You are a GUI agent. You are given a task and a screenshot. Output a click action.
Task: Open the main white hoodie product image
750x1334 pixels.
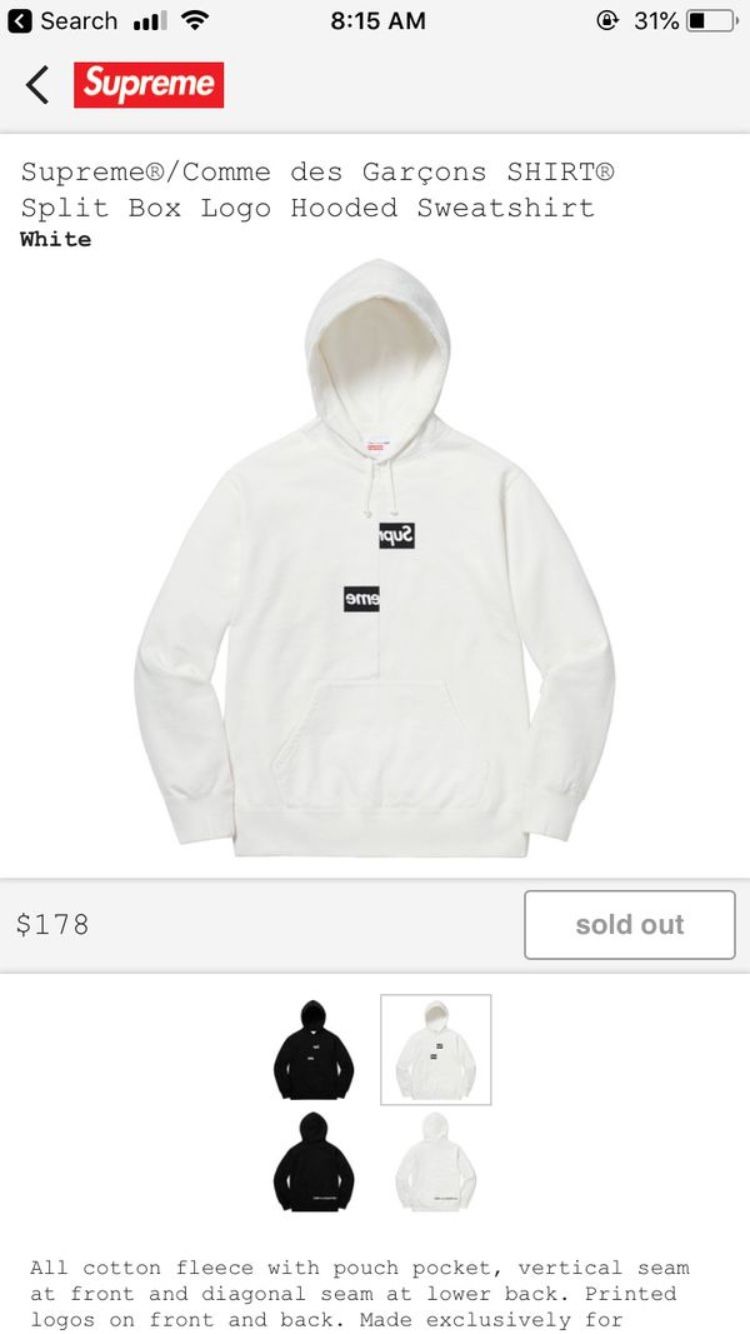(x=375, y=558)
